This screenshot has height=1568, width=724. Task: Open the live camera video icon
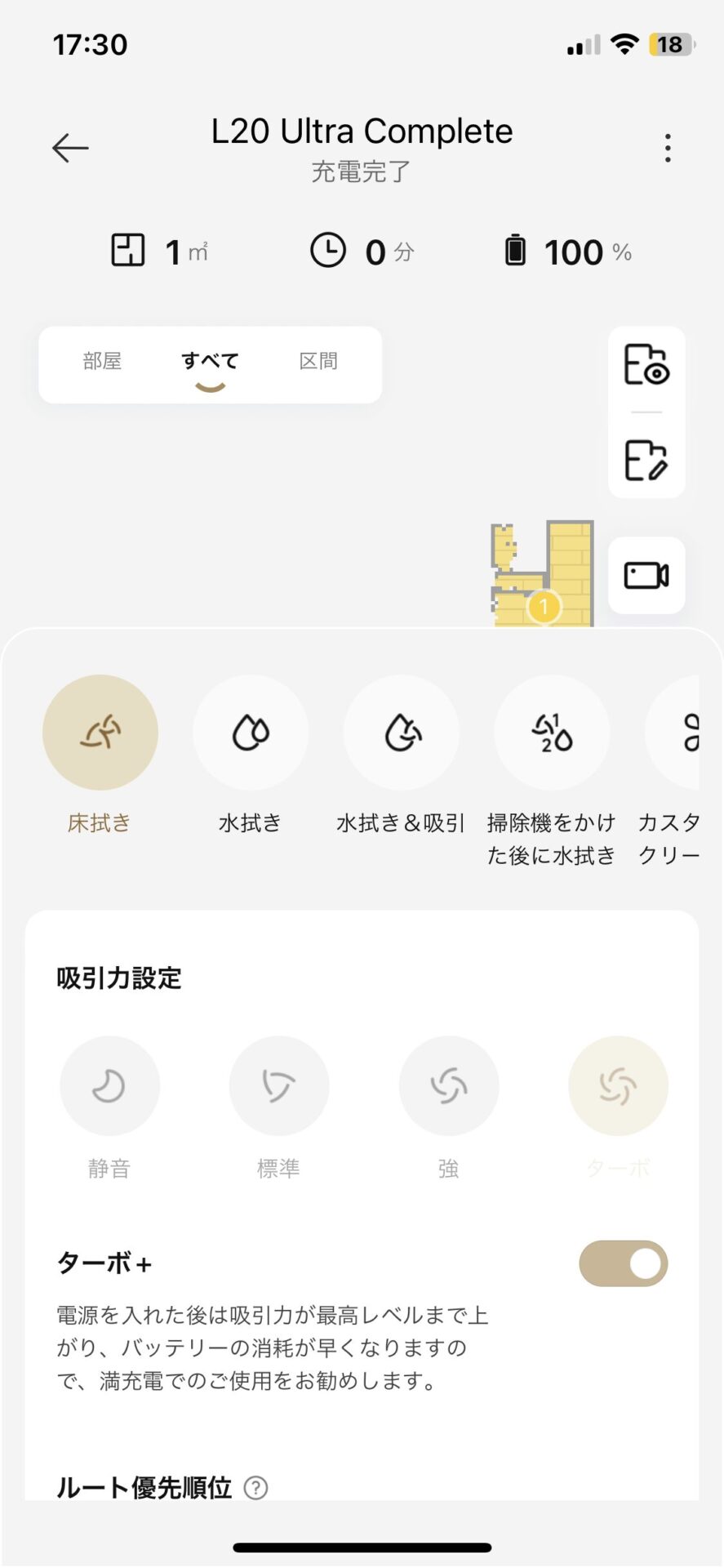646,575
